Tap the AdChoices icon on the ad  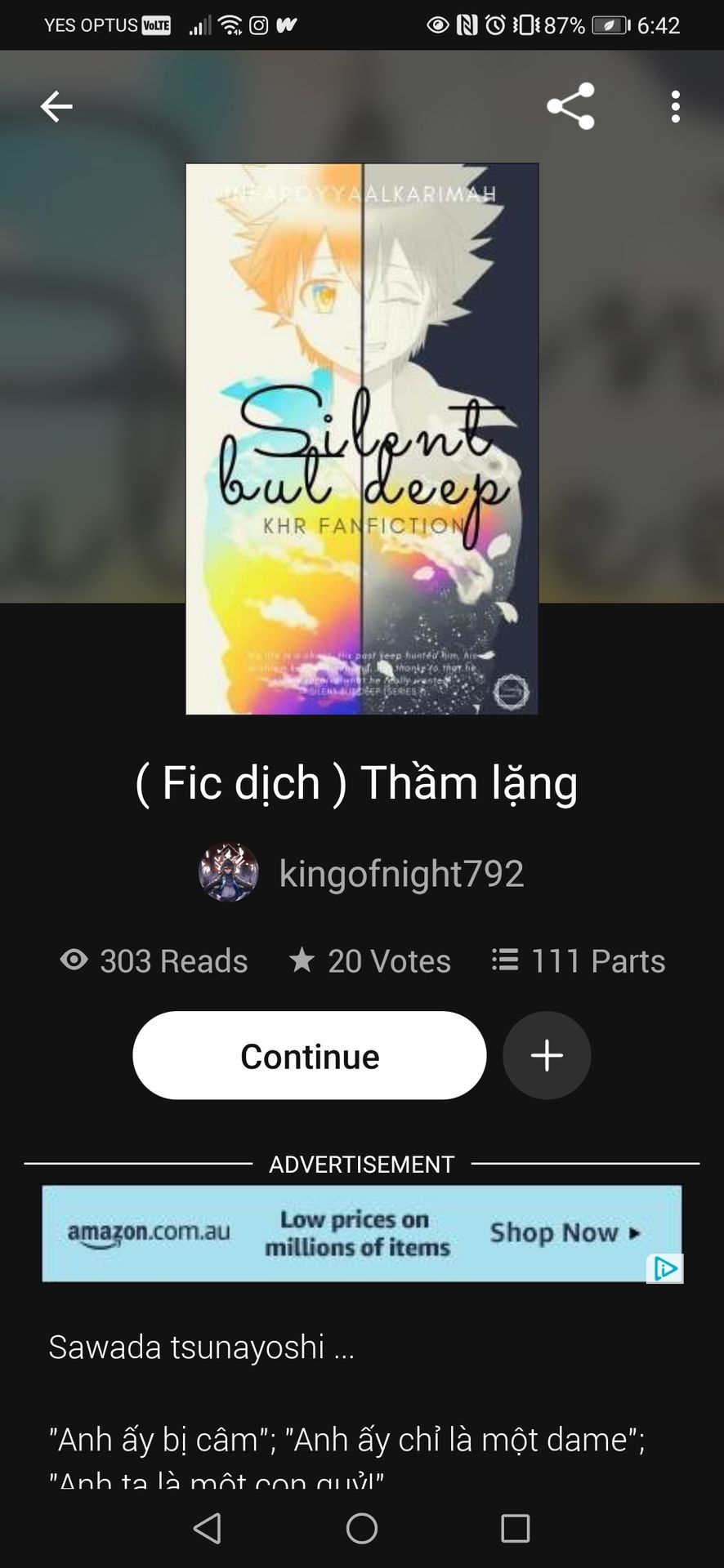pyautogui.click(x=665, y=1268)
